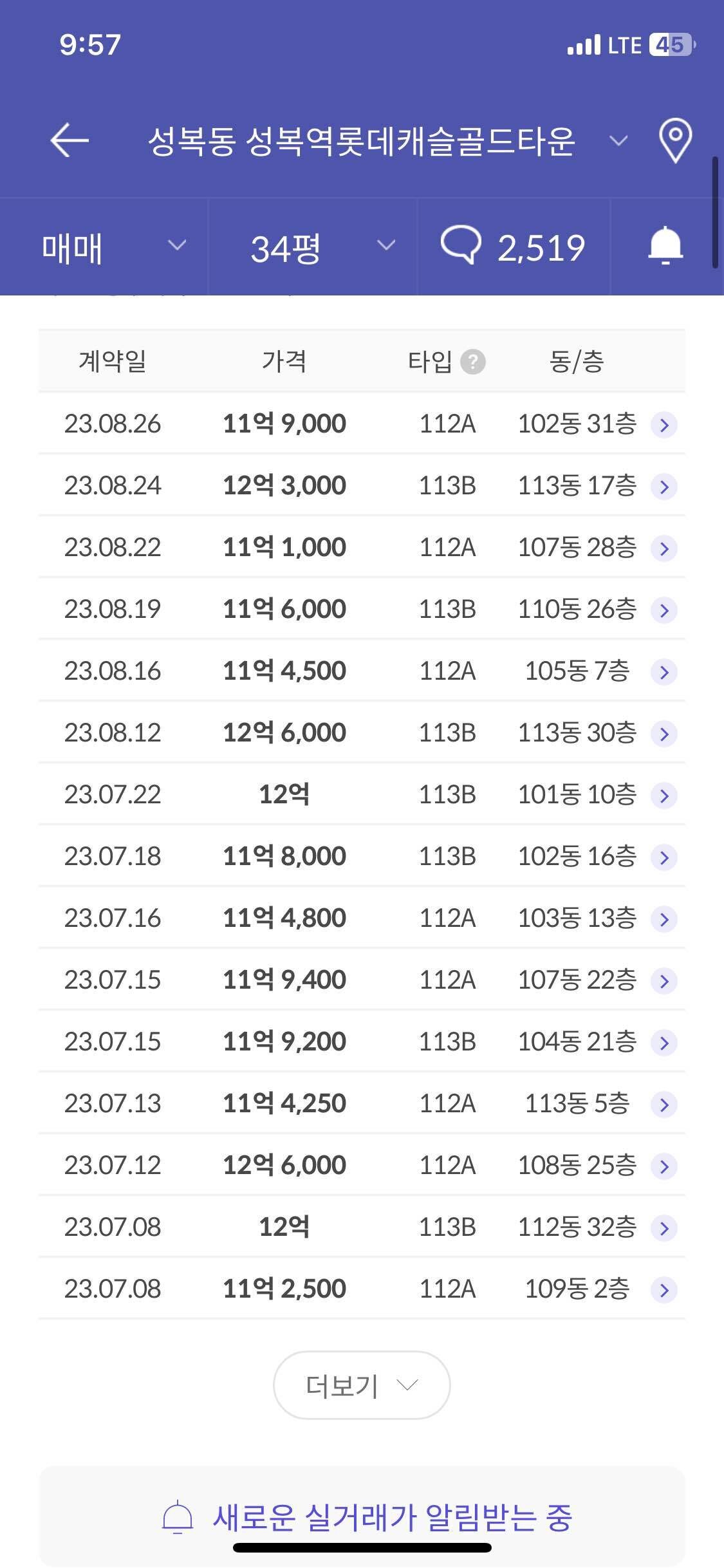Select the 가격 column header

tap(283, 360)
